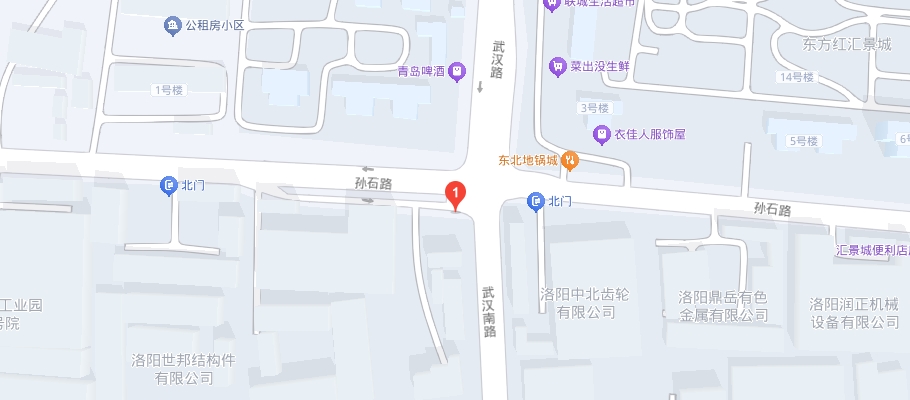Viewport: 910px width, 400px height.
Task: Open the 东北地锅城 restaurant point of interest
Action: [571, 160]
